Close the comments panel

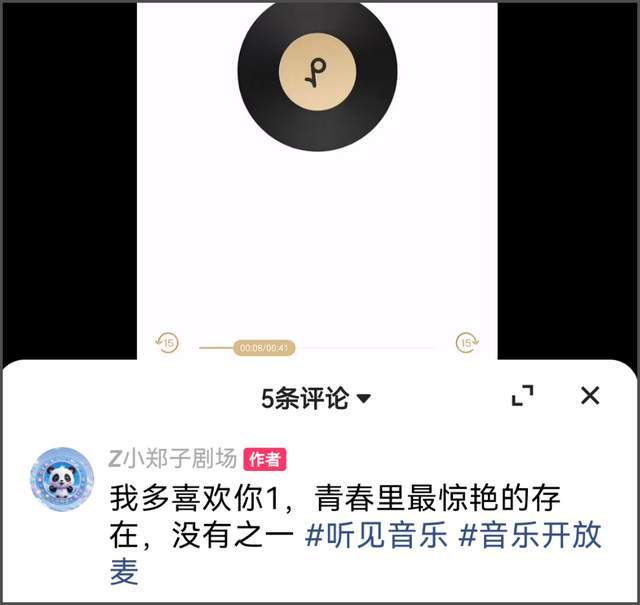[x=590, y=396]
